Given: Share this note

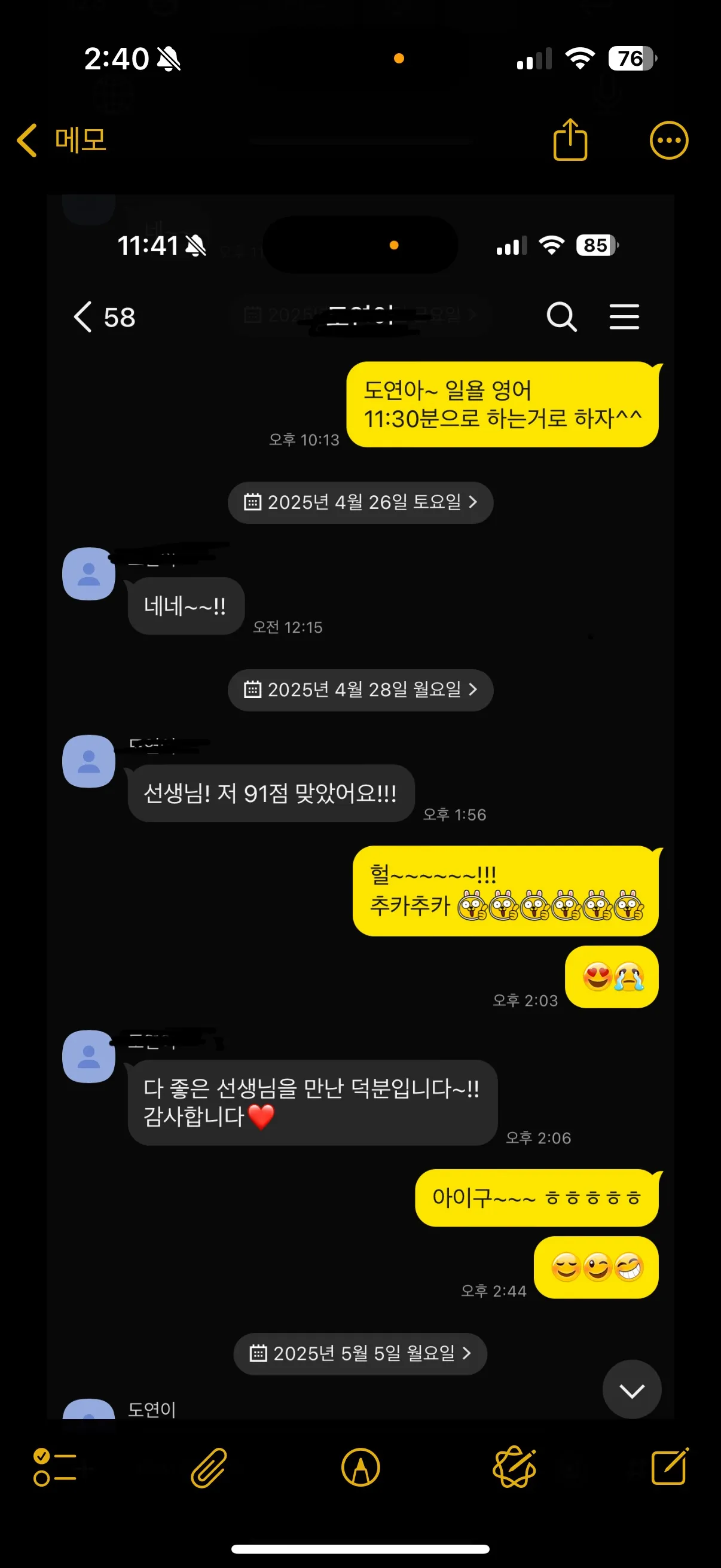Looking at the screenshot, I should coord(570,140).
